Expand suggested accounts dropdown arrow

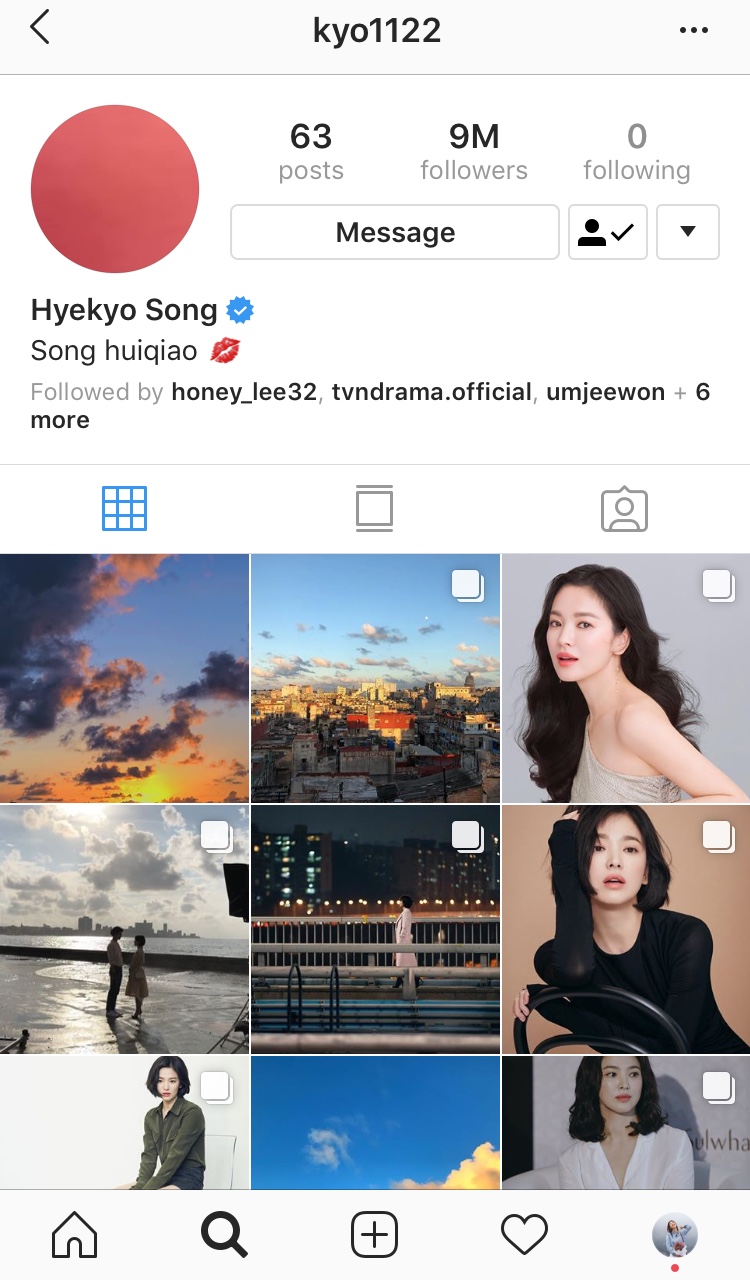pyautogui.click(x=688, y=233)
